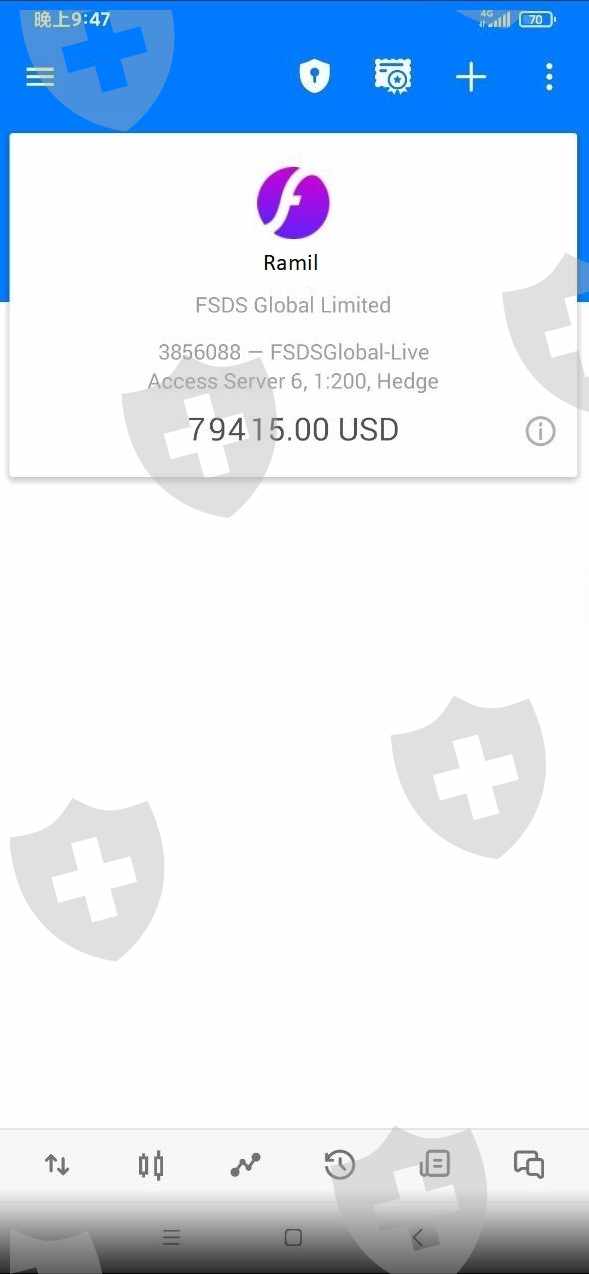Screen dimensions: 589x1274
Task: Switch to the candlestick chart tab
Action: click(151, 1165)
